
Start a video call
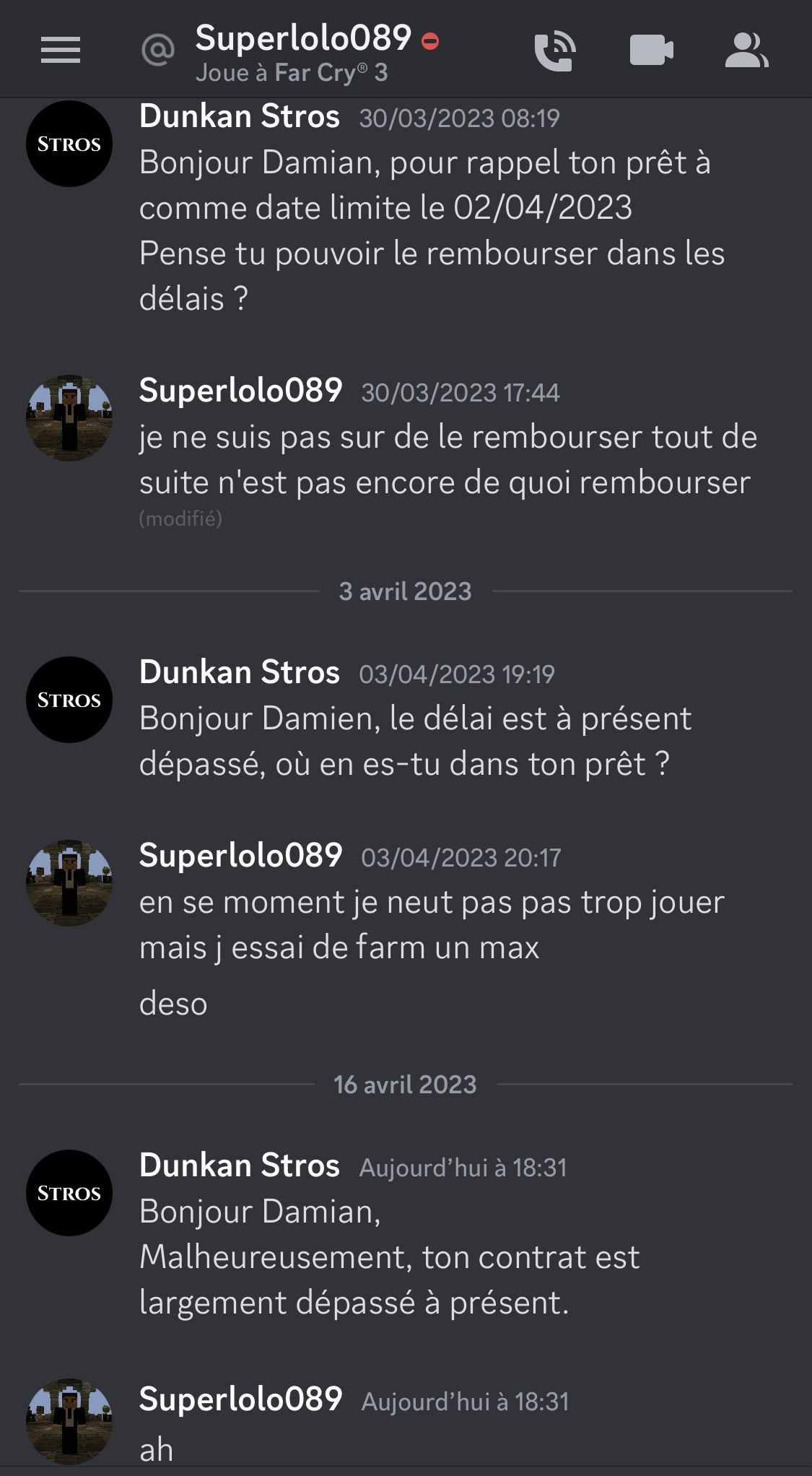point(652,50)
